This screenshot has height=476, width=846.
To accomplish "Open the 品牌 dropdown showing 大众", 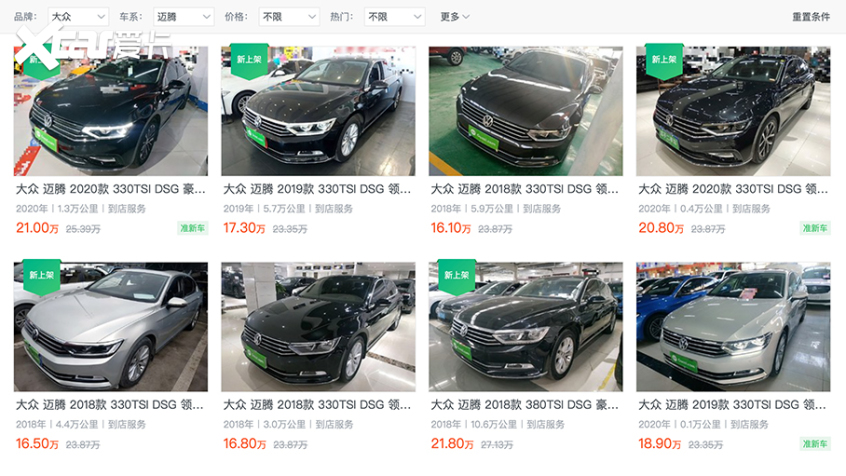I will coord(77,17).
